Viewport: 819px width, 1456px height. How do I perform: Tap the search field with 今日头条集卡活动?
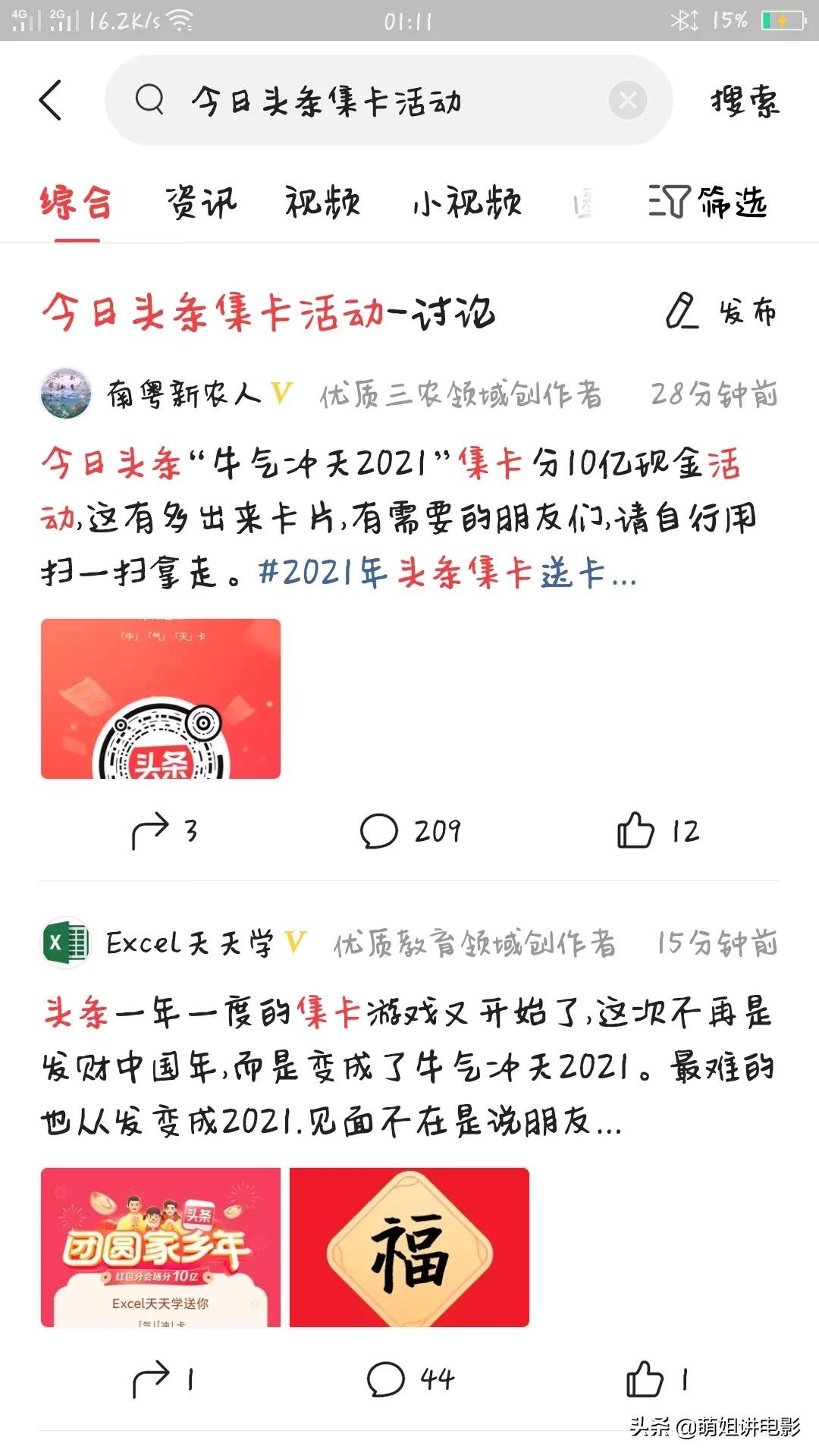pyautogui.click(x=364, y=101)
